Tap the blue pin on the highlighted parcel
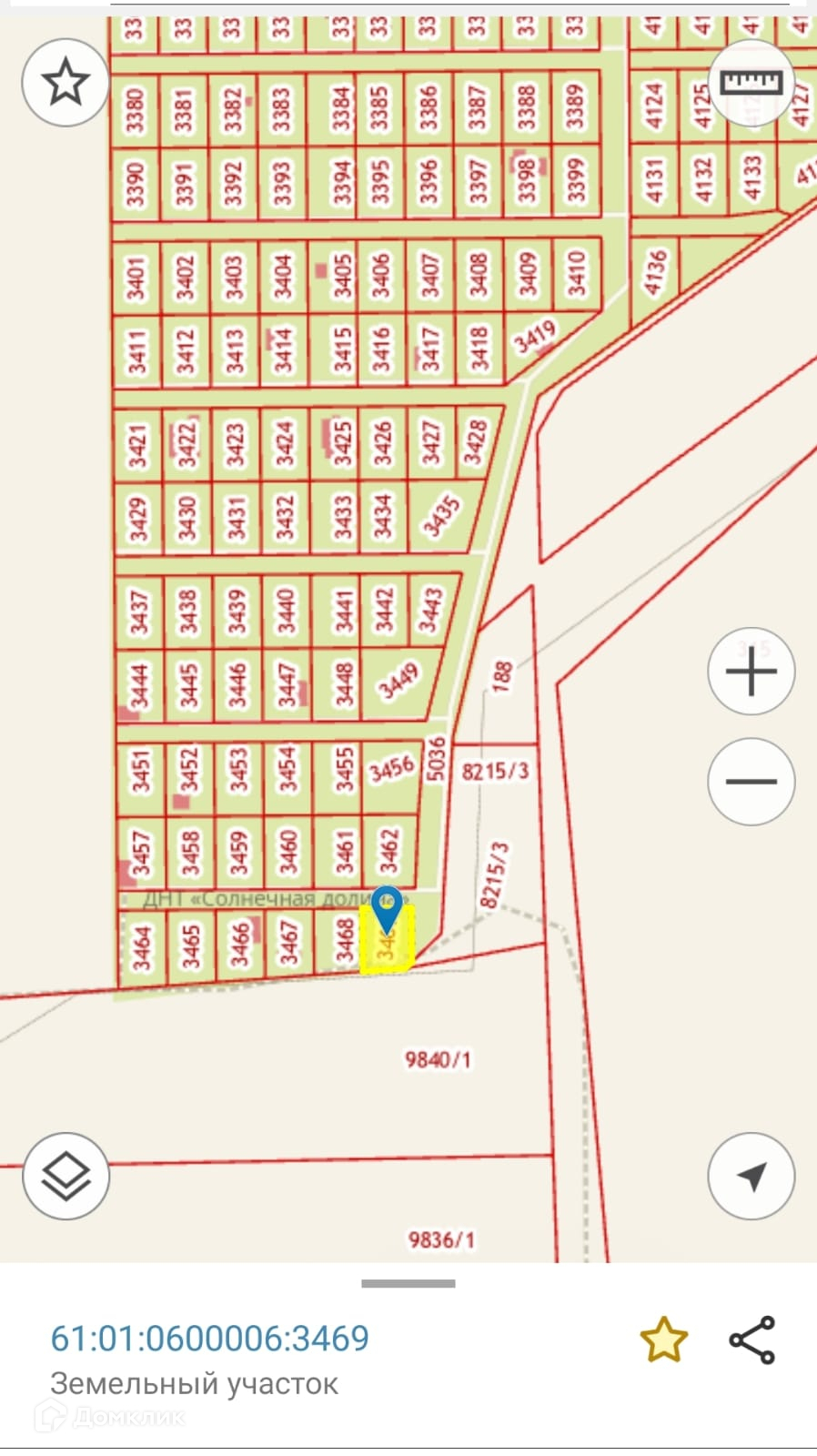Image resolution: width=817 pixels, height=1456 pixels. (x=388, y=907)
